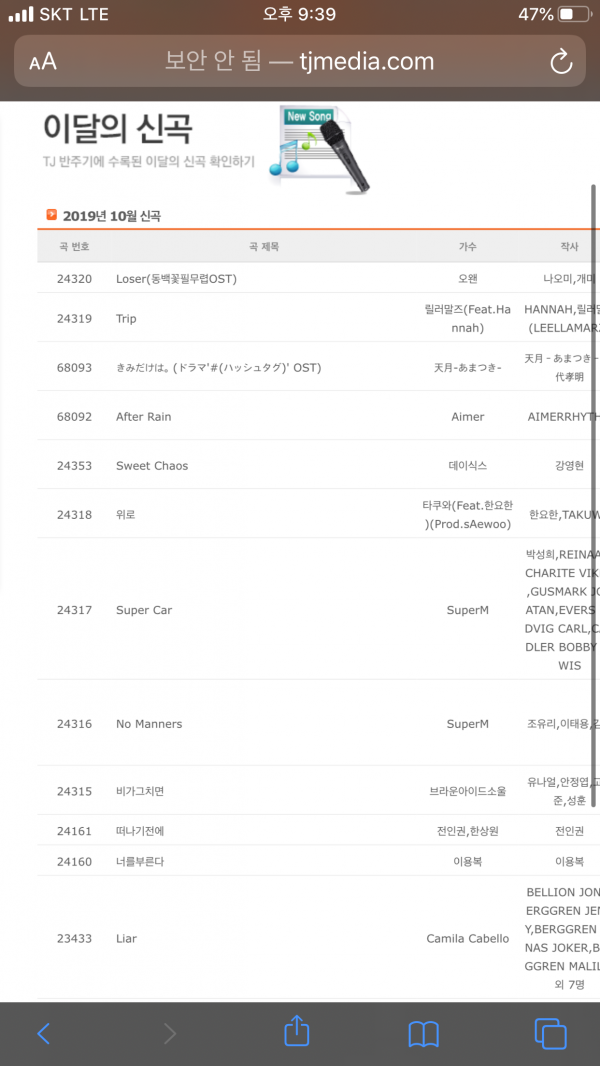
Task: Open the reader view AA button
Action: coord(43,62)
